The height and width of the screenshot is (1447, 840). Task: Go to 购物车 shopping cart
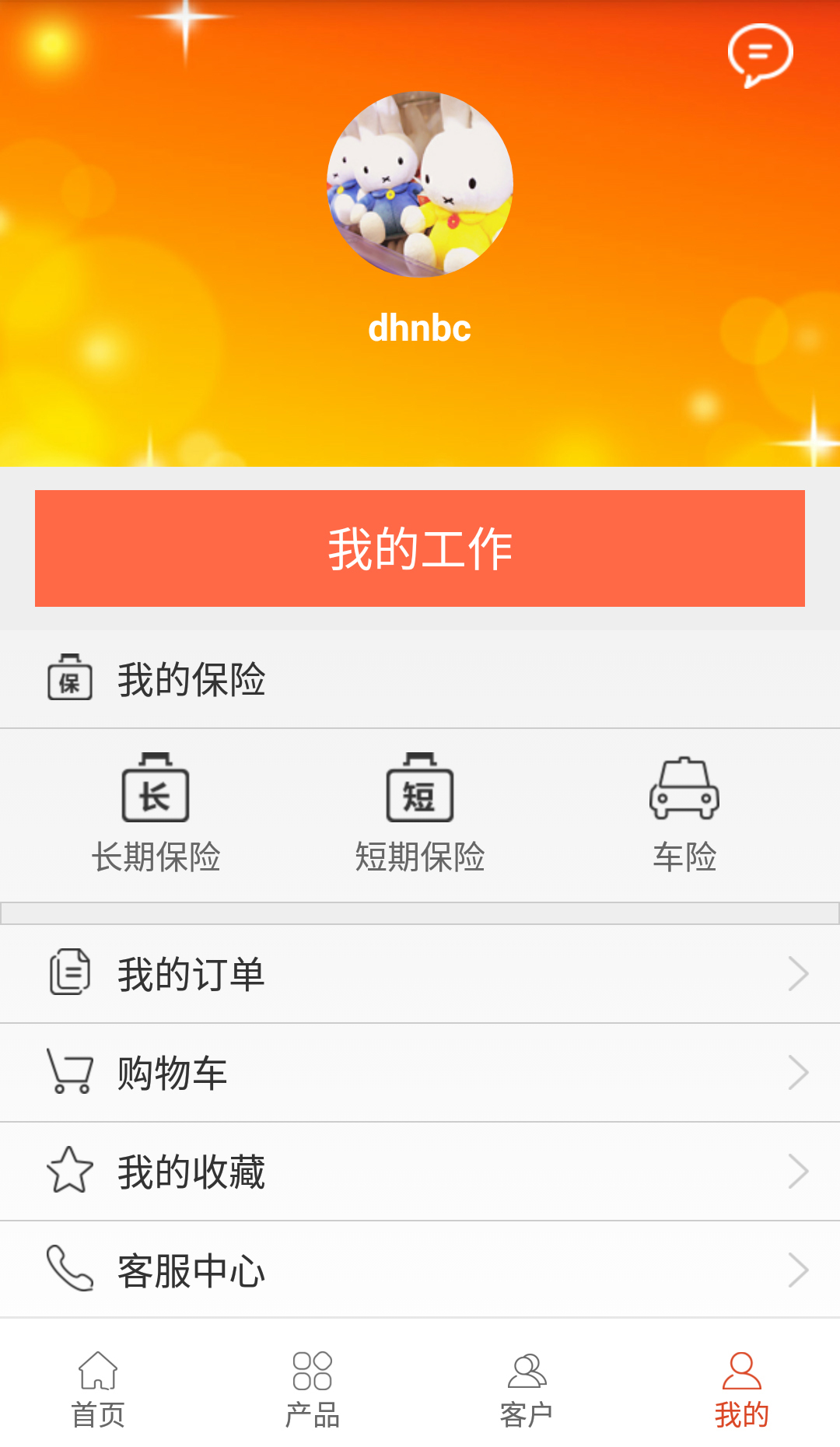[420, 1073]
